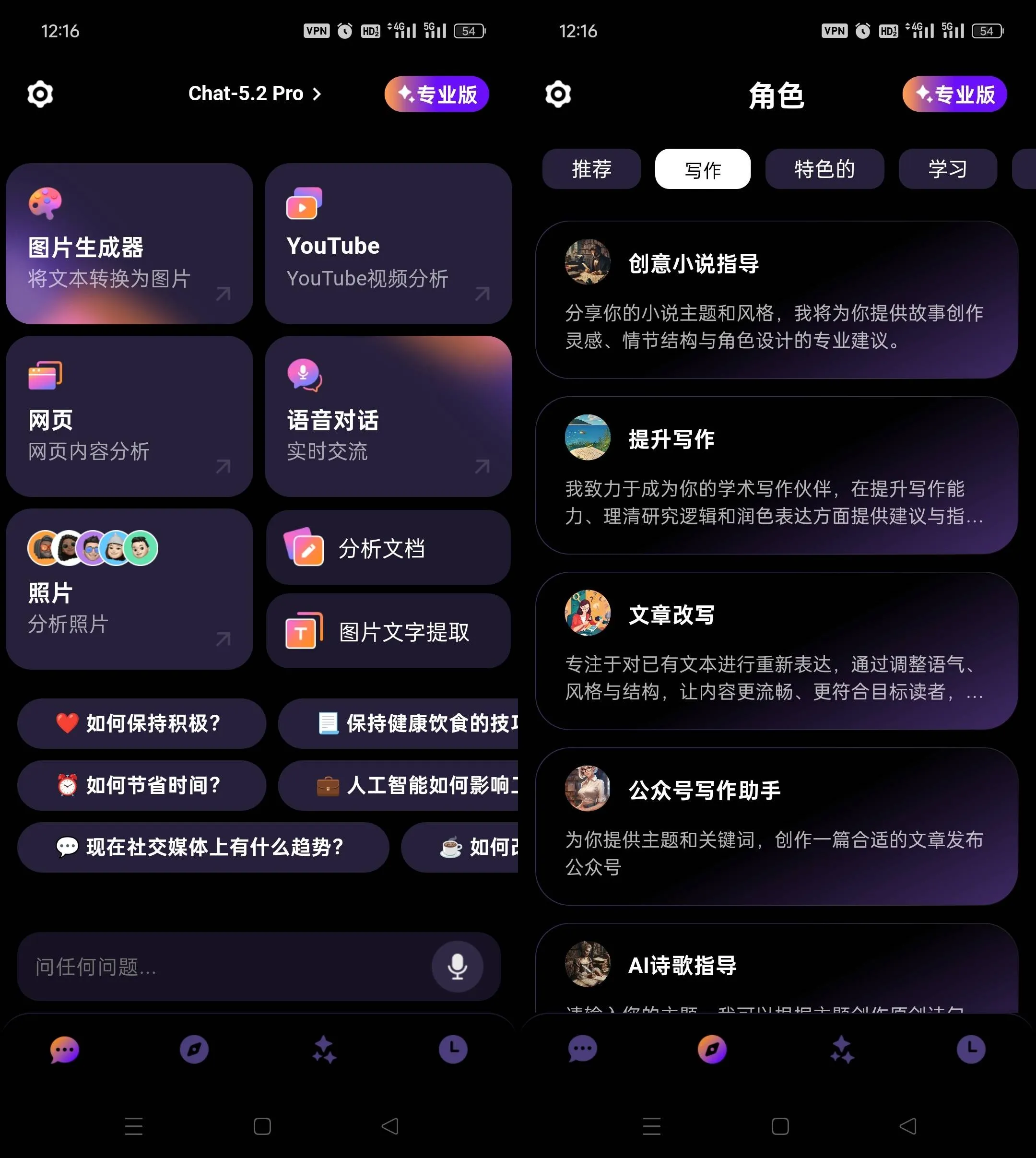Expand the Chat-5.2 Pro model selector
This screenshot has width=1036, height=1158.
255,94
